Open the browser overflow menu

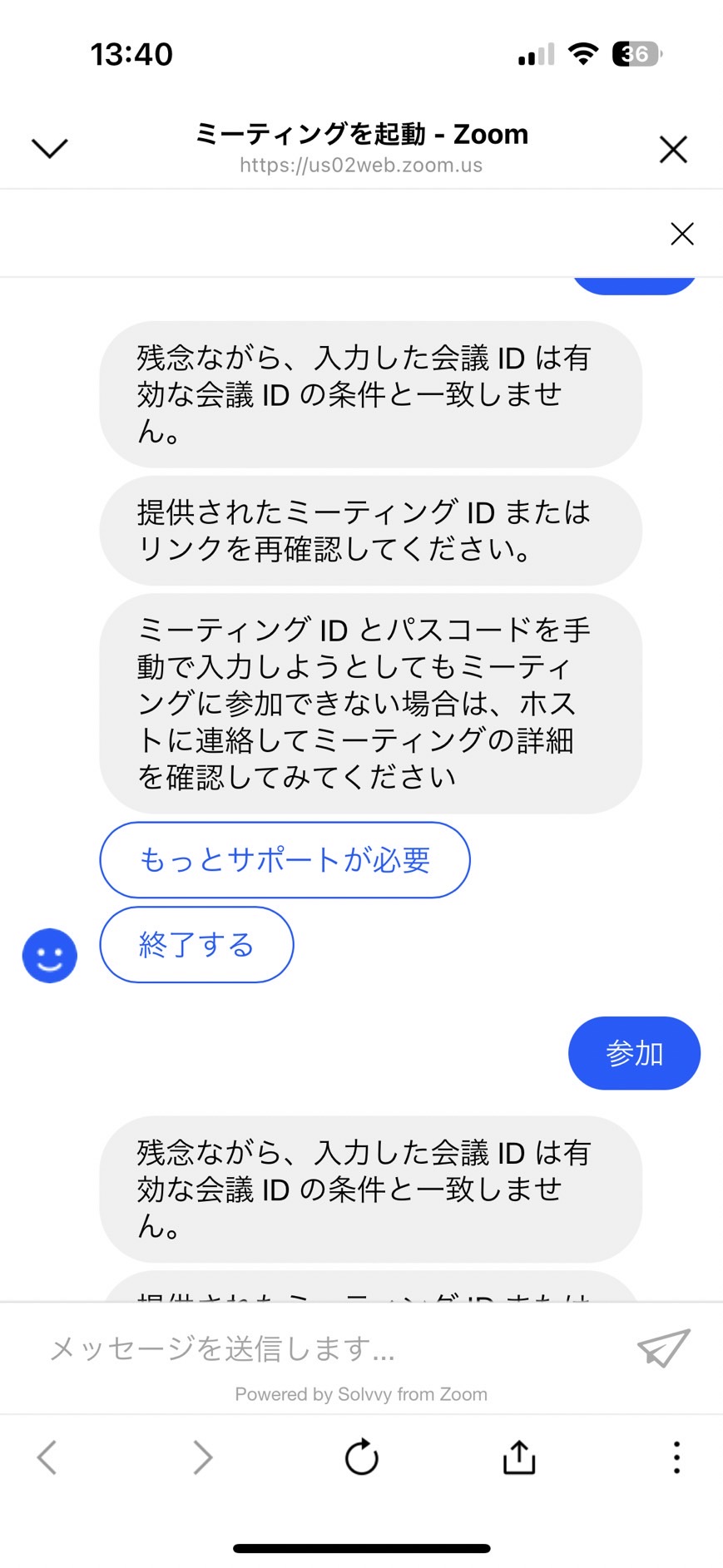pyautogui.click(x=676, y=1457)
